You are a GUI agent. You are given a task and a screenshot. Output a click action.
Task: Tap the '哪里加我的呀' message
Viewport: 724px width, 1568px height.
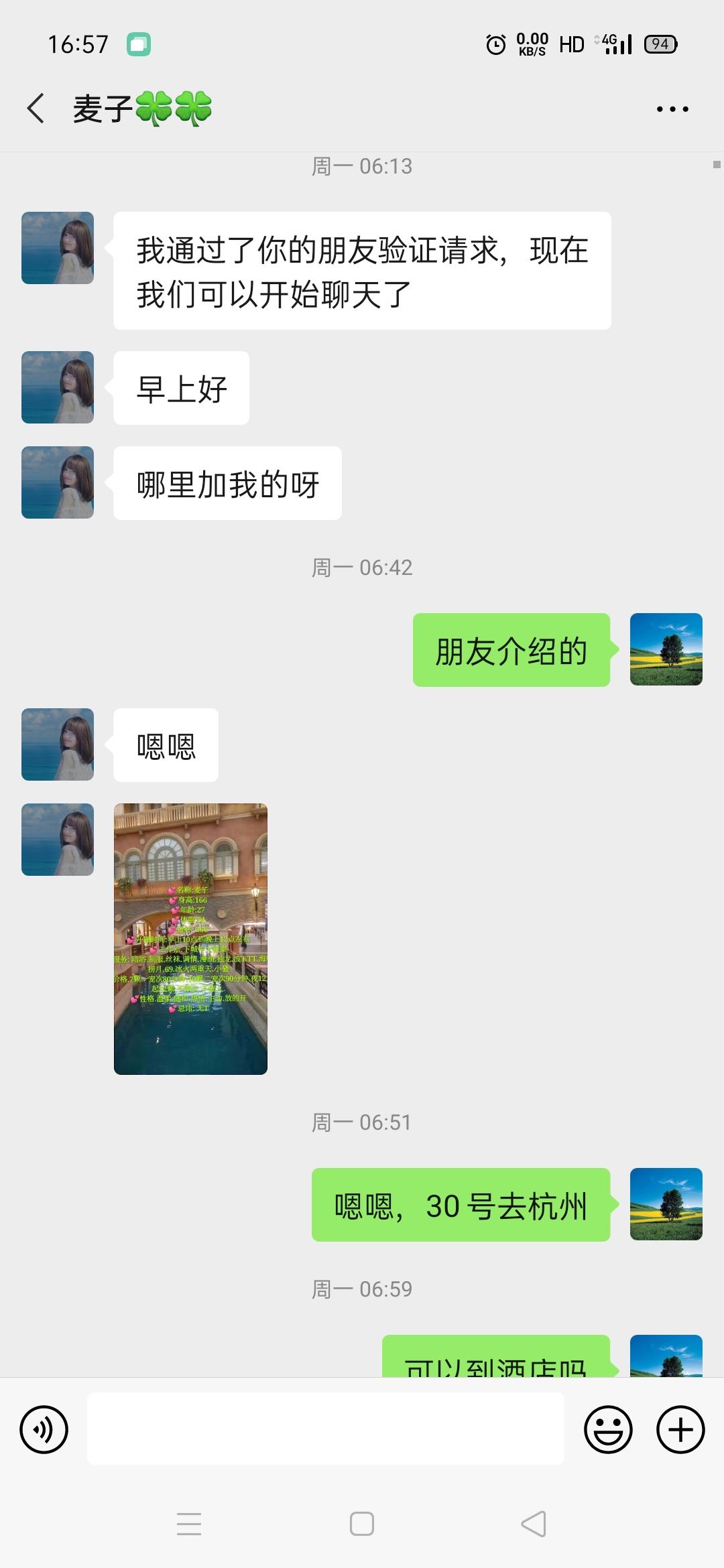click(x=228, y=482)
